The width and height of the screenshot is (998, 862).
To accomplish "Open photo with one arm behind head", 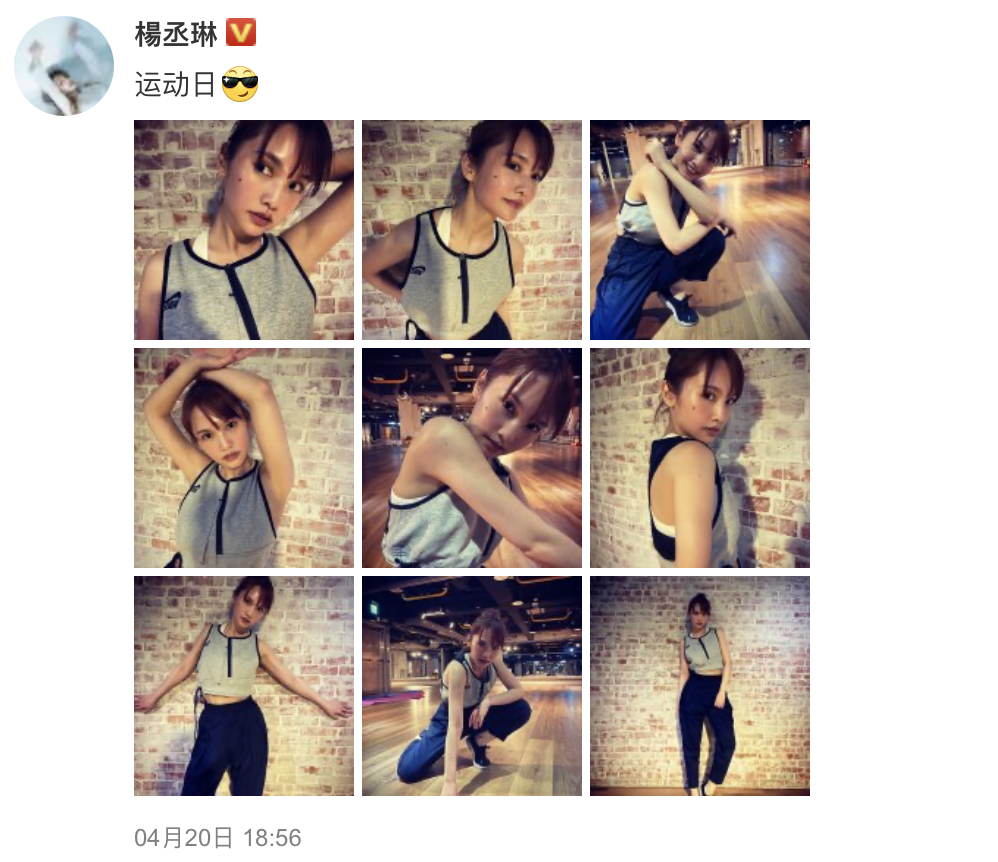I will tap(244, 230).
